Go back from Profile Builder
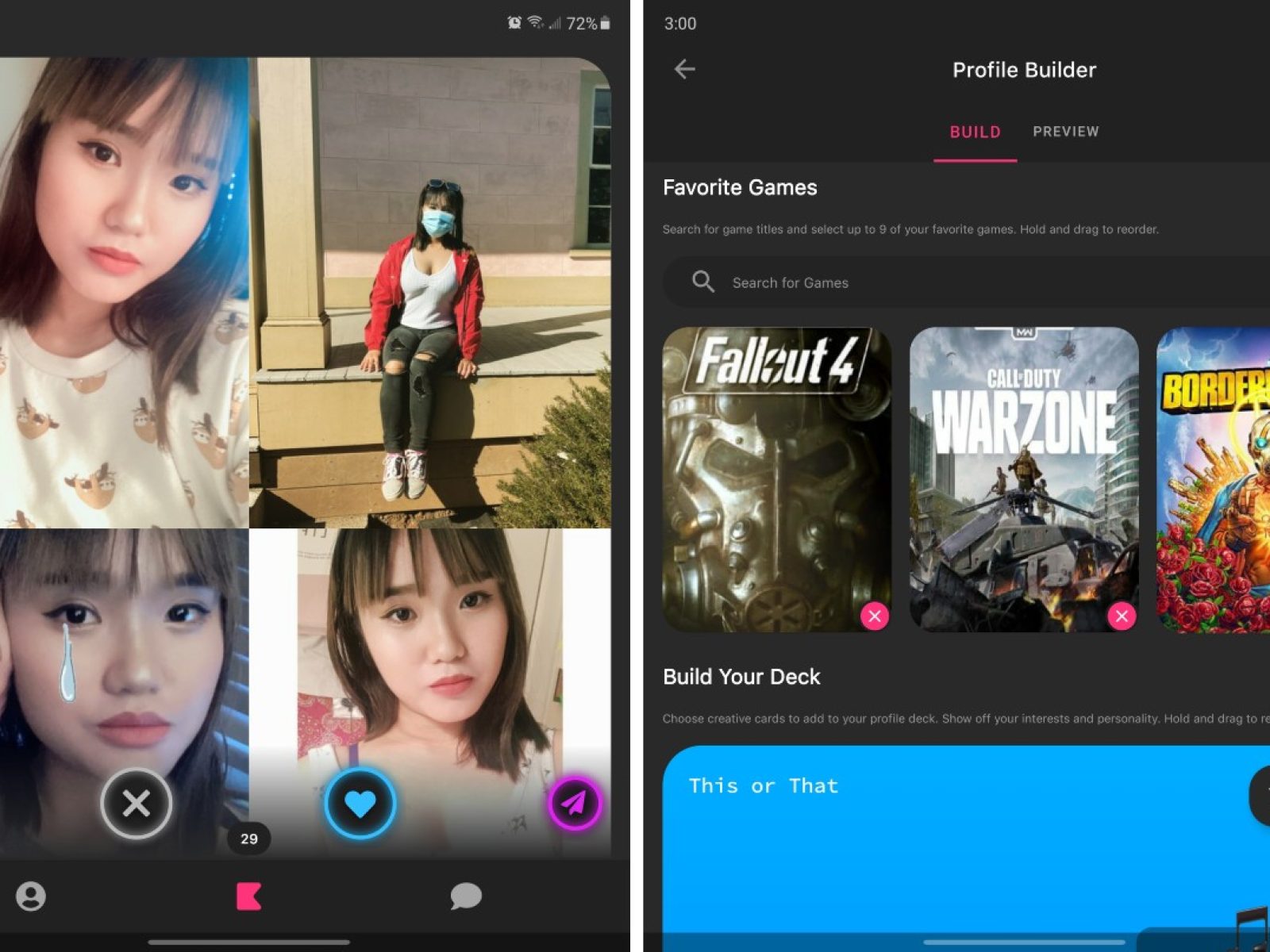This screenshot has height=952, width=1270. 685,70
